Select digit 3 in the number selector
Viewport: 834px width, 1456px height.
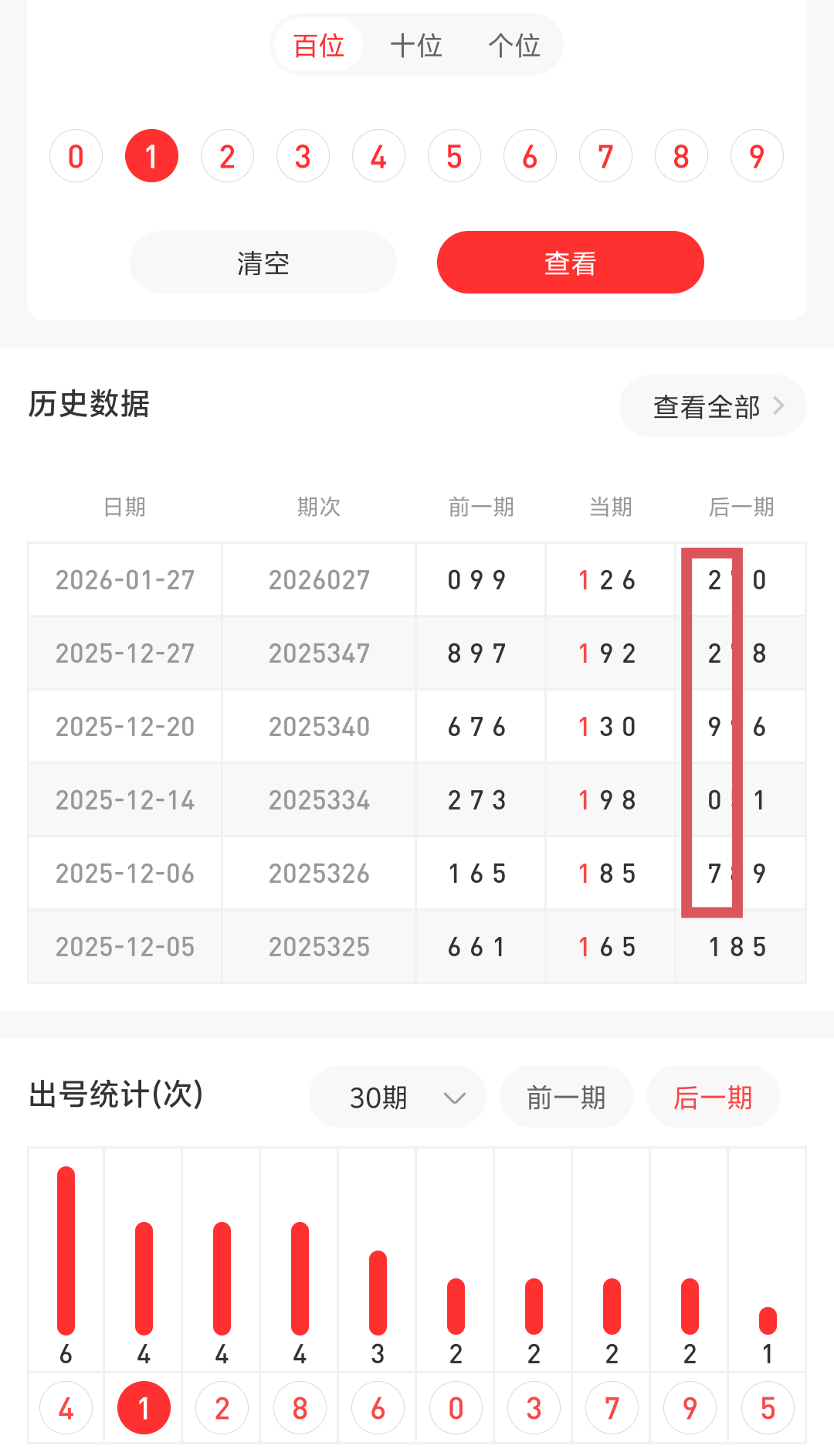[x=303, y=154]
